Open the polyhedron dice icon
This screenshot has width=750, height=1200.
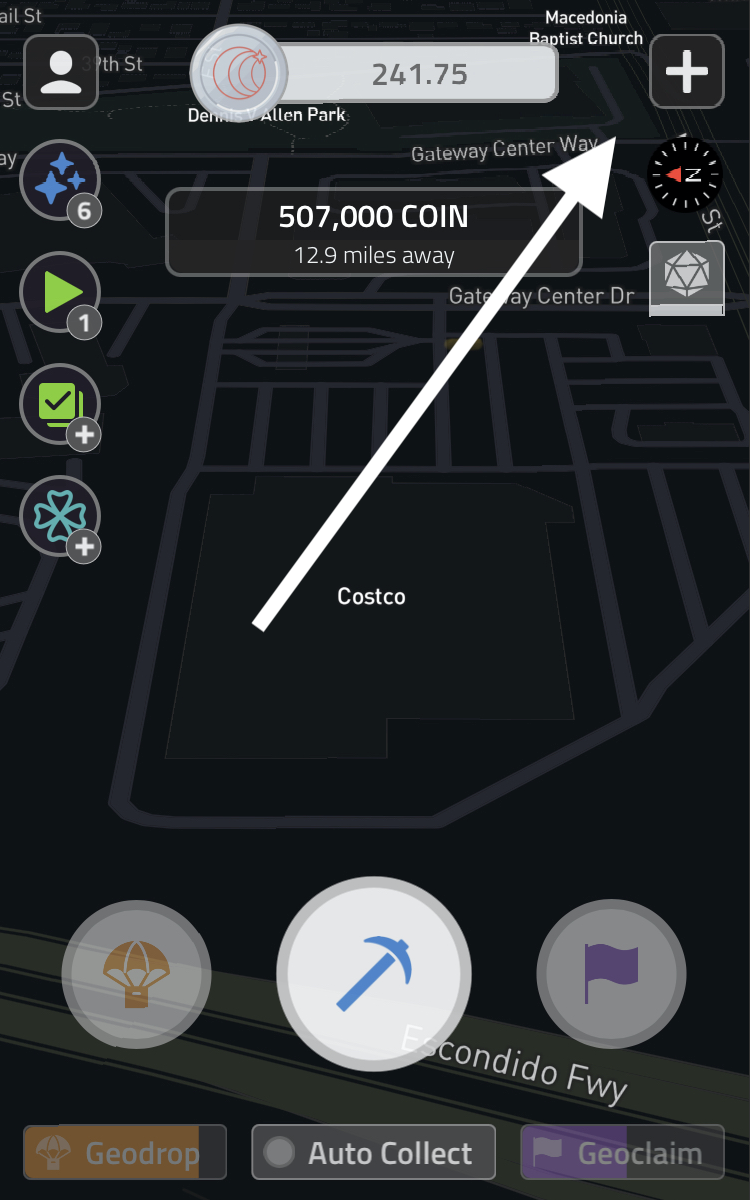point(687,278)
